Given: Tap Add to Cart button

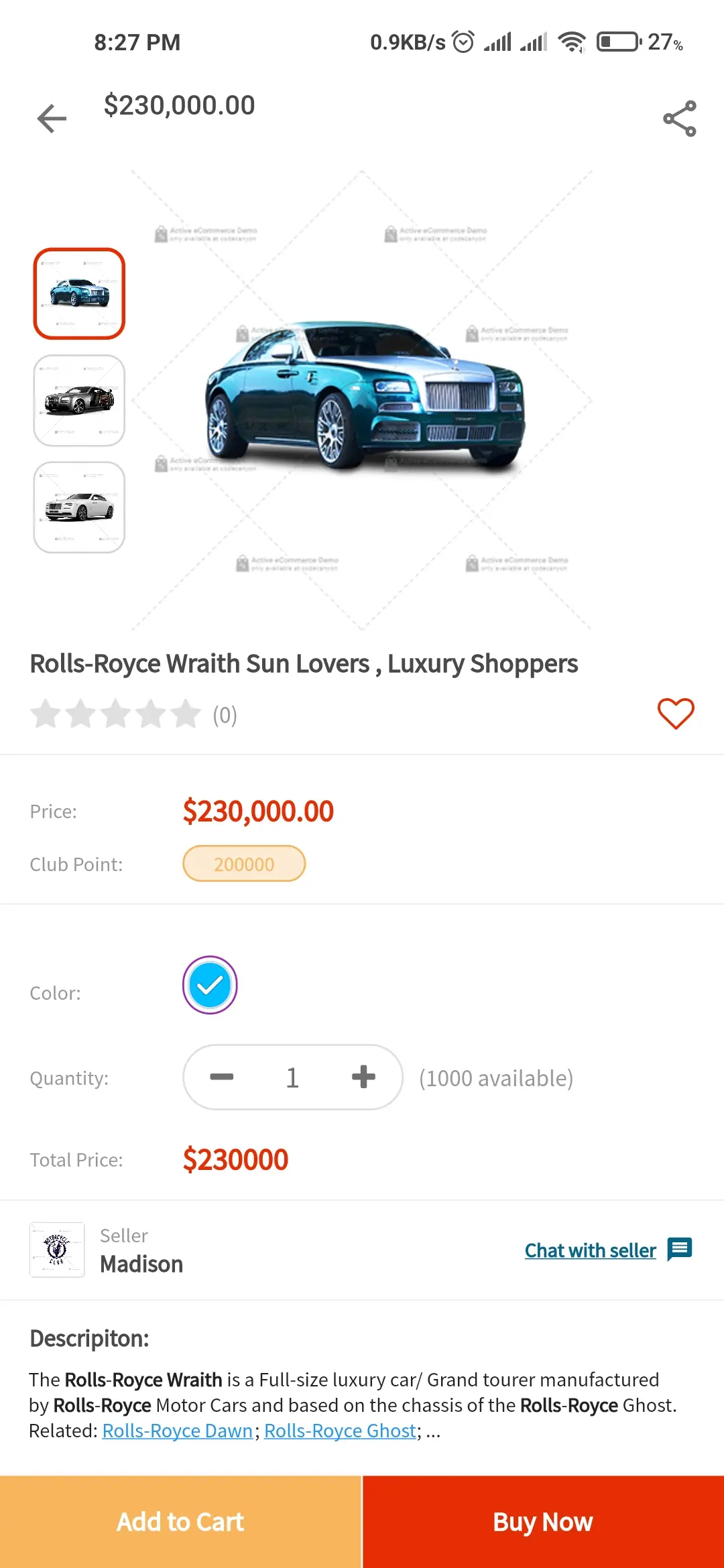Looking at the screenshot, I should click(x=180, y=1522).
